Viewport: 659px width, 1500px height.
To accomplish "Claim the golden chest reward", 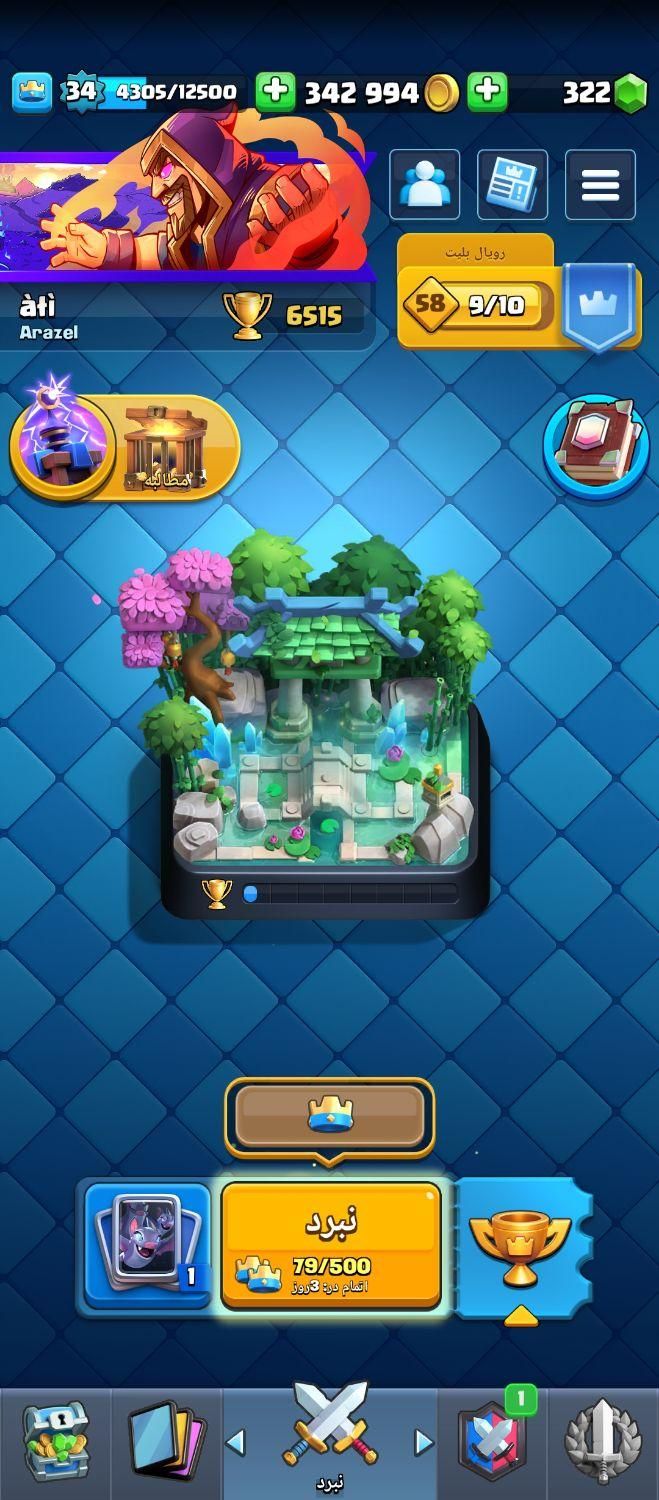I will (x=164, y=447).
